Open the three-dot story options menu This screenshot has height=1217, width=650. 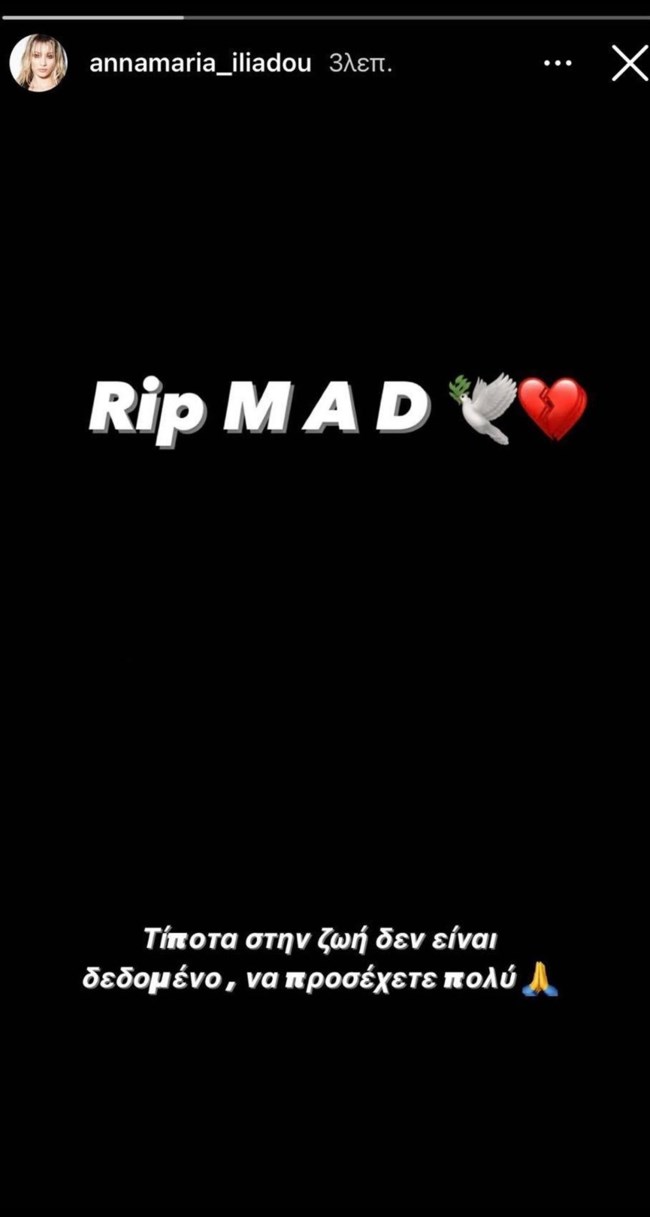click(557, 64)
